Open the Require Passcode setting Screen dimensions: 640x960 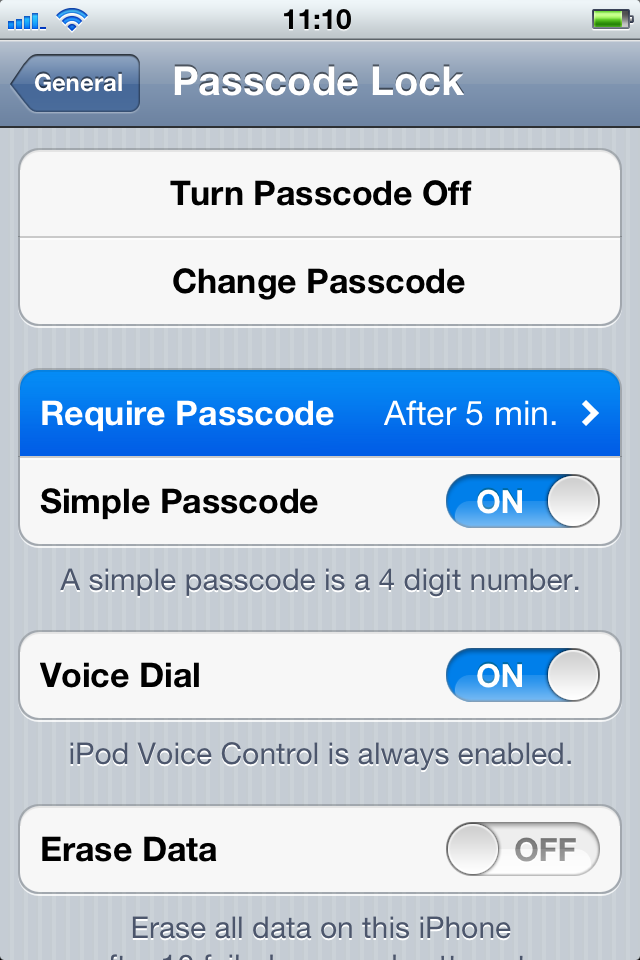320,414
